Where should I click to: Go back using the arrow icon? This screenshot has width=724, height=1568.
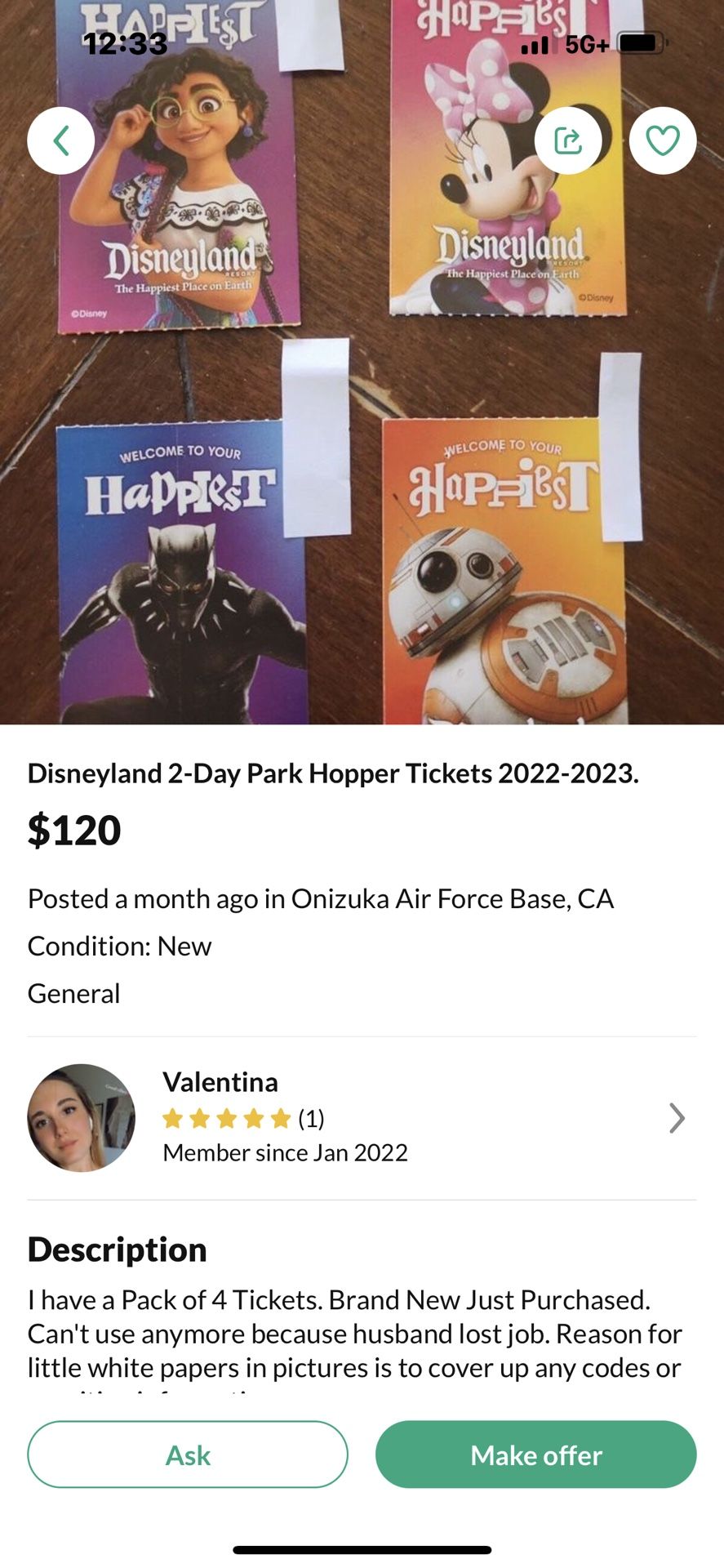[x=61, y=140]
